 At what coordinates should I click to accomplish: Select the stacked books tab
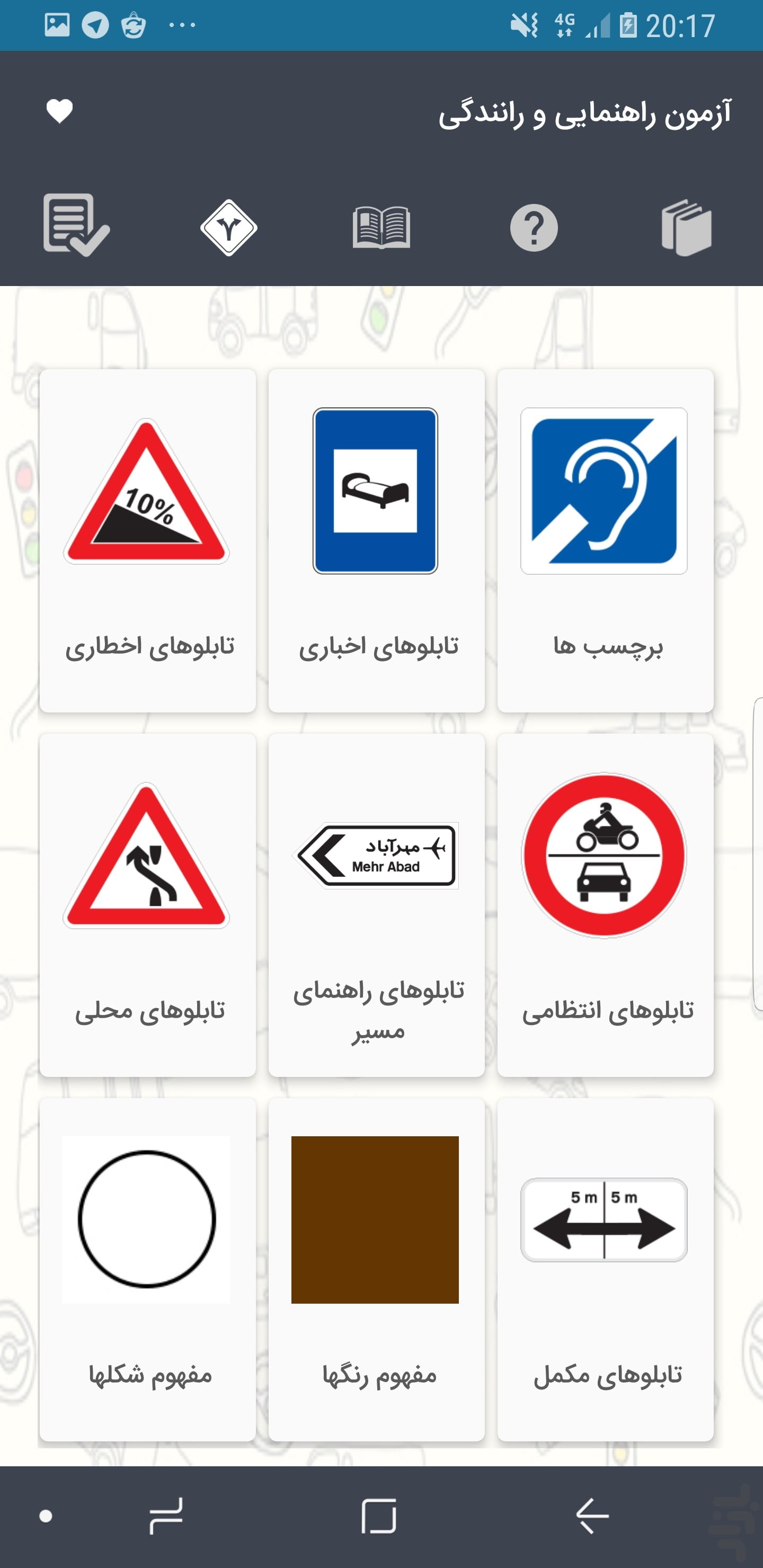[x=687, y=228]
